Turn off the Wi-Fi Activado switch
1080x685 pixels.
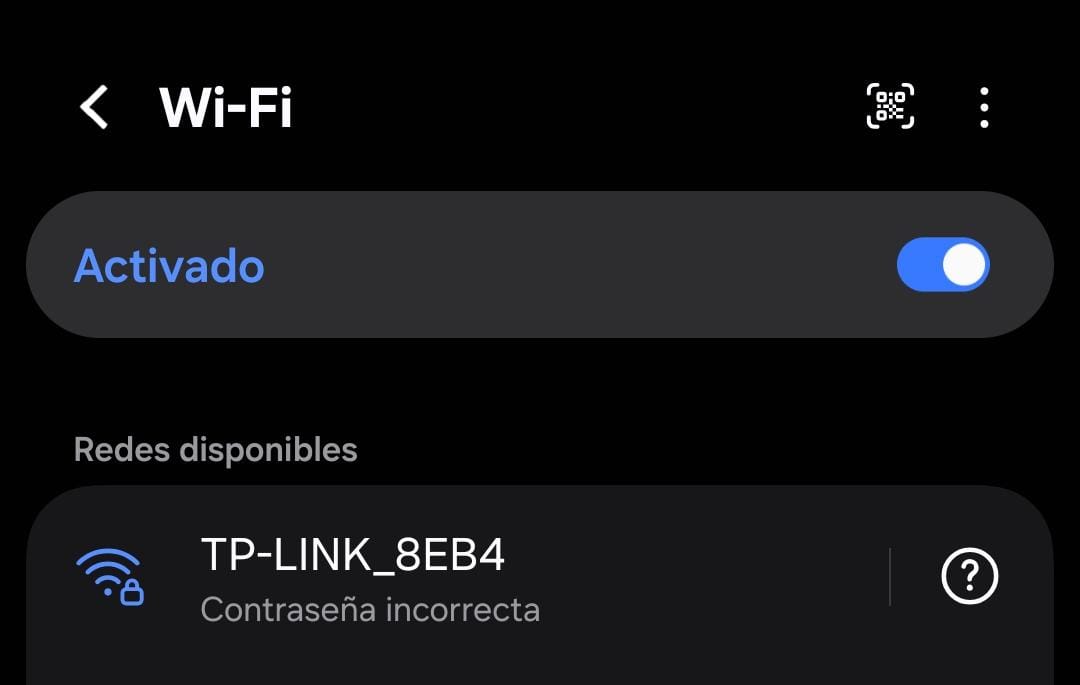(x=942, y=265)
